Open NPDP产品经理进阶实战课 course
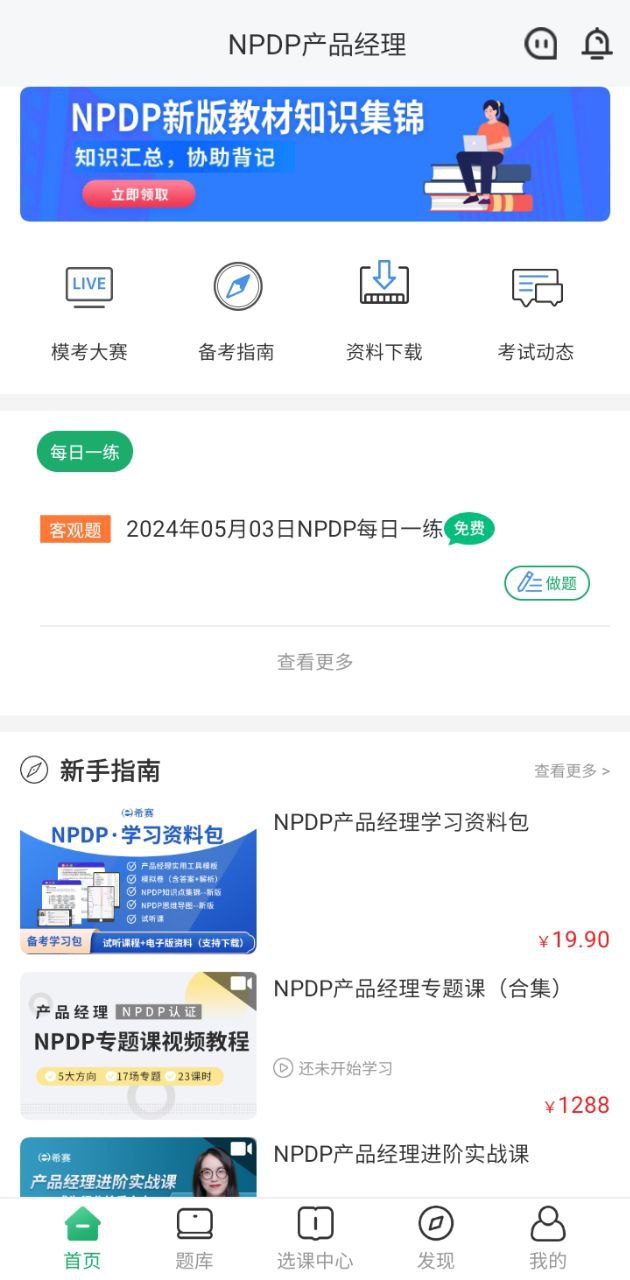 400,1154
